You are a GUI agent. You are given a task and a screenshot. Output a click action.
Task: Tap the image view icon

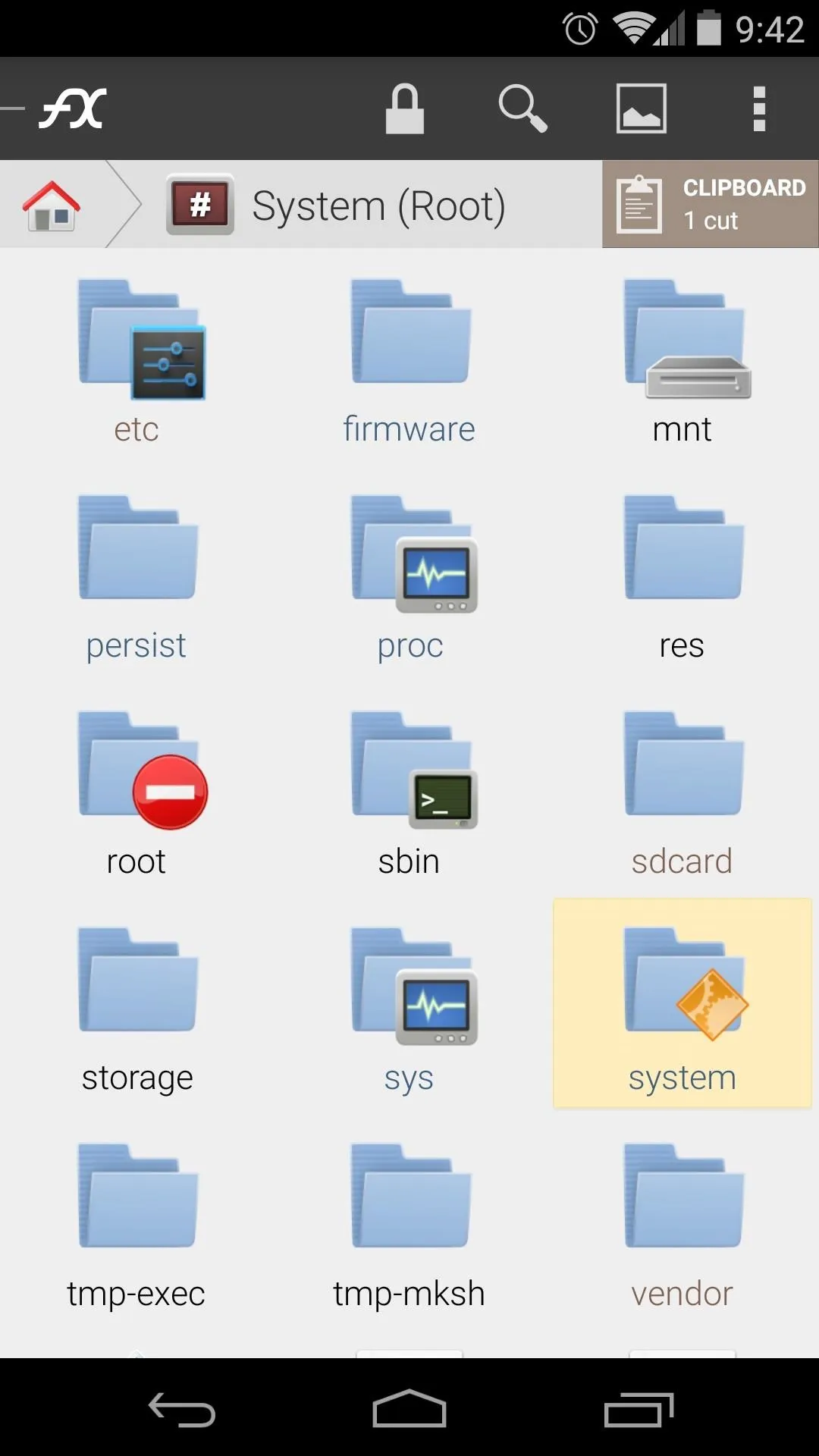(x=642, y=108)
